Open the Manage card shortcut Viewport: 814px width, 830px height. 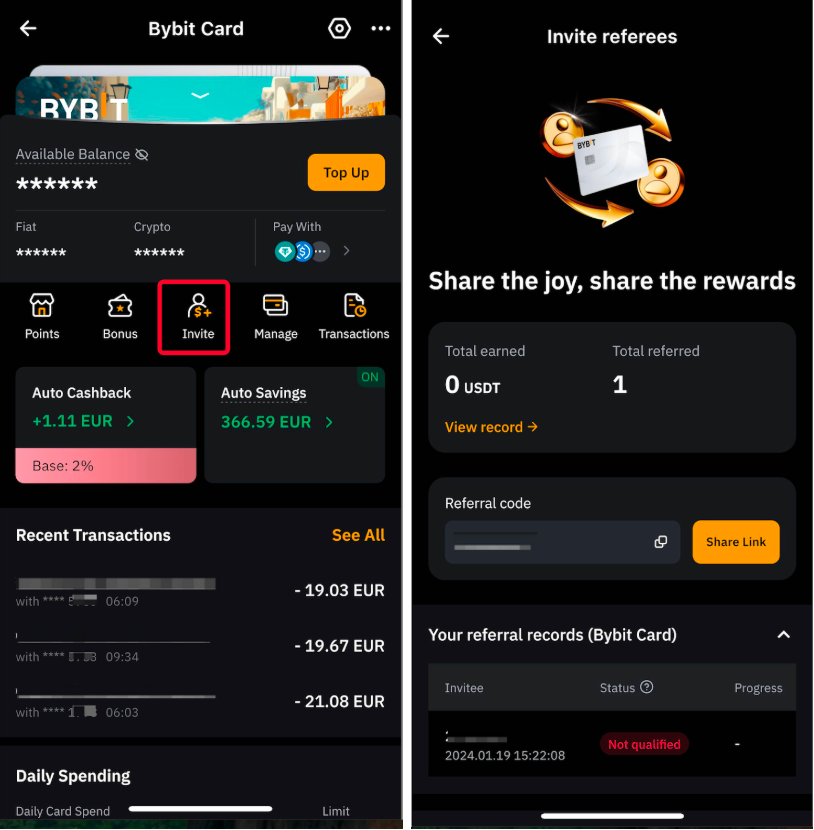[x=275, y=316]
